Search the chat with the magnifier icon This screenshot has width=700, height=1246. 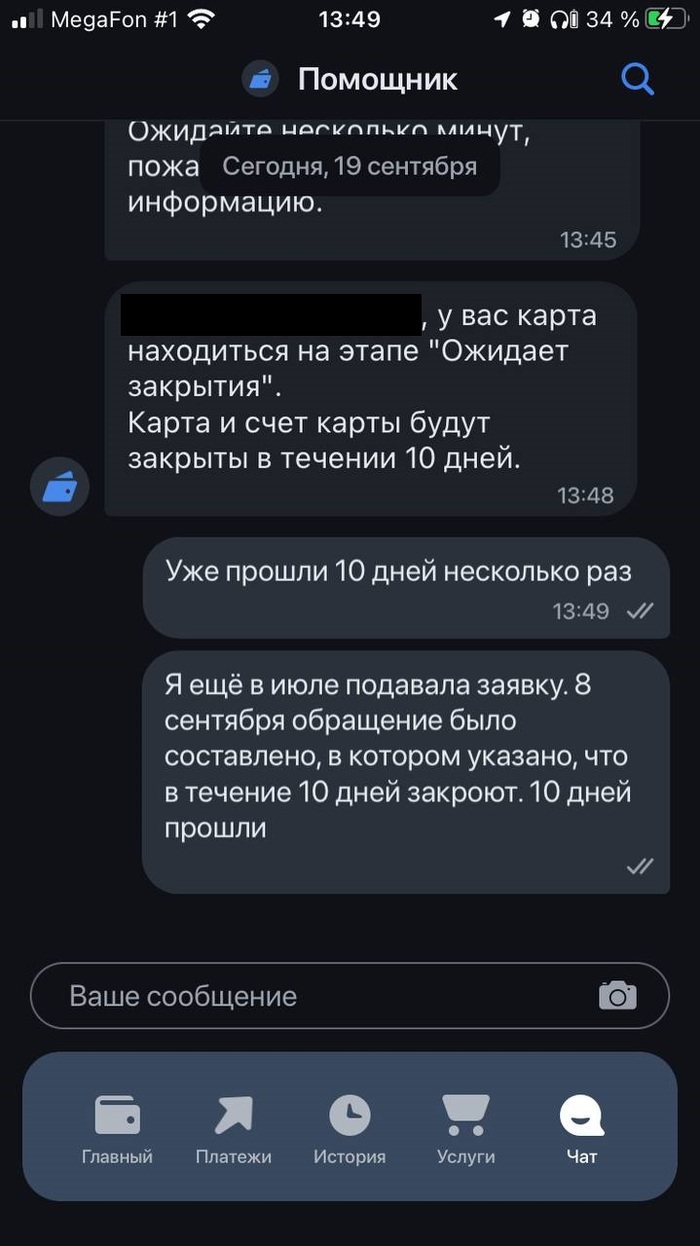[637, 78]
